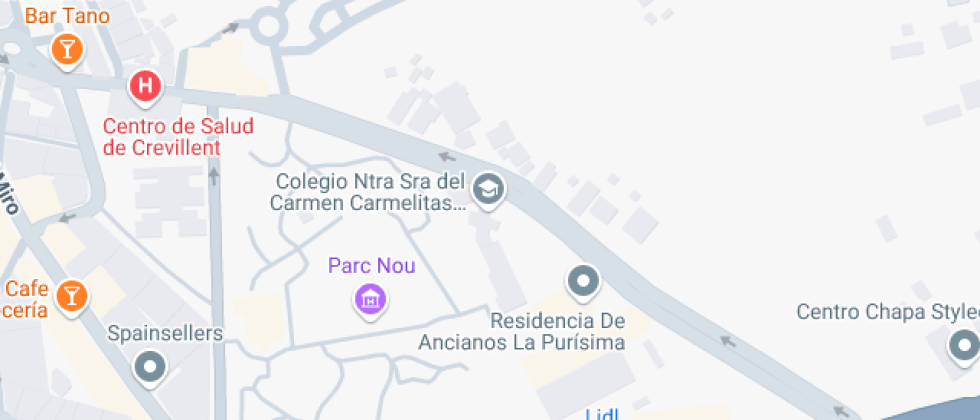Select Centro de Salud de Crevillent marker

[x=146, y=86]
